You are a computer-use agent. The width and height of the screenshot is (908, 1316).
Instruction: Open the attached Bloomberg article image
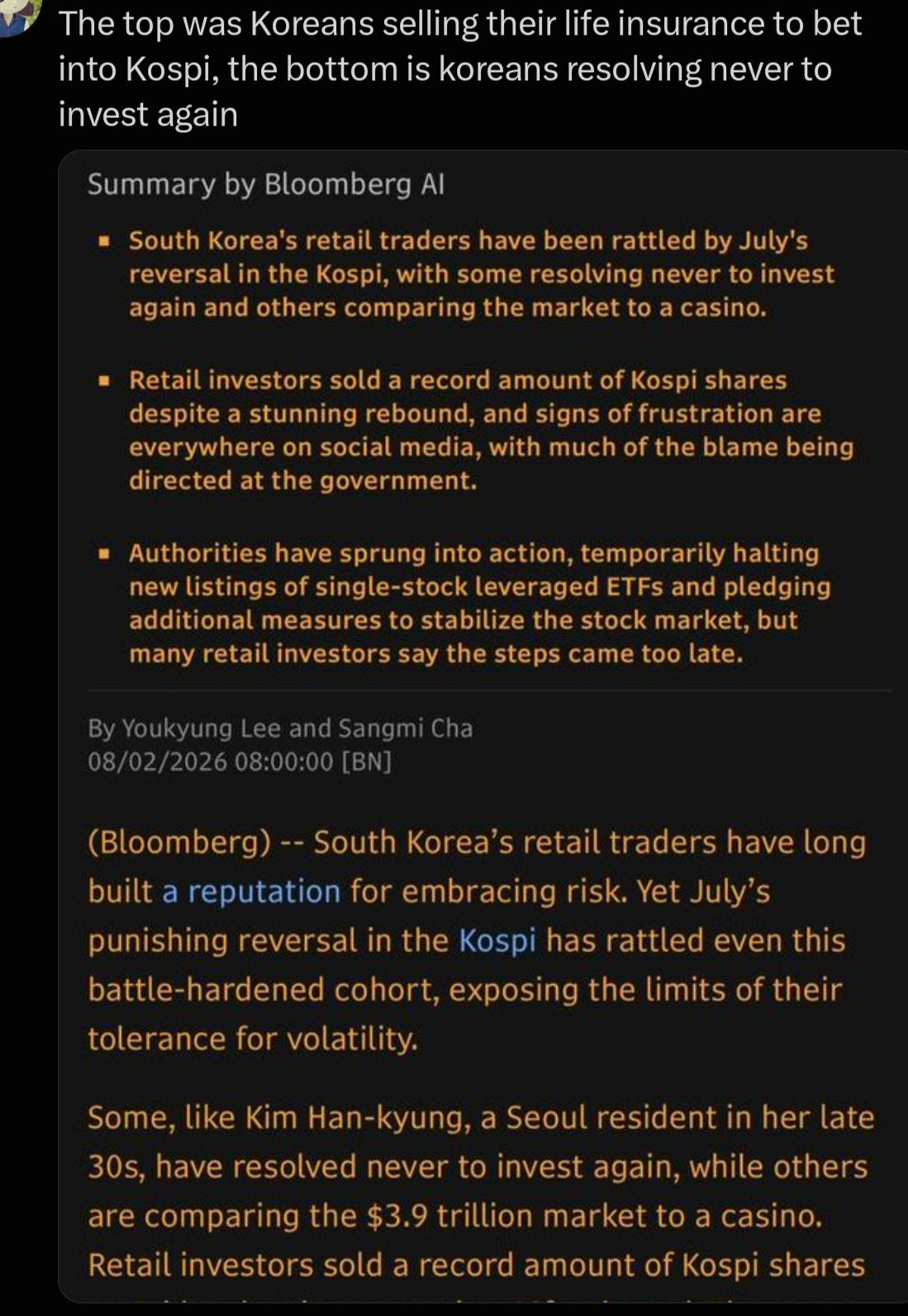[483, 726]
